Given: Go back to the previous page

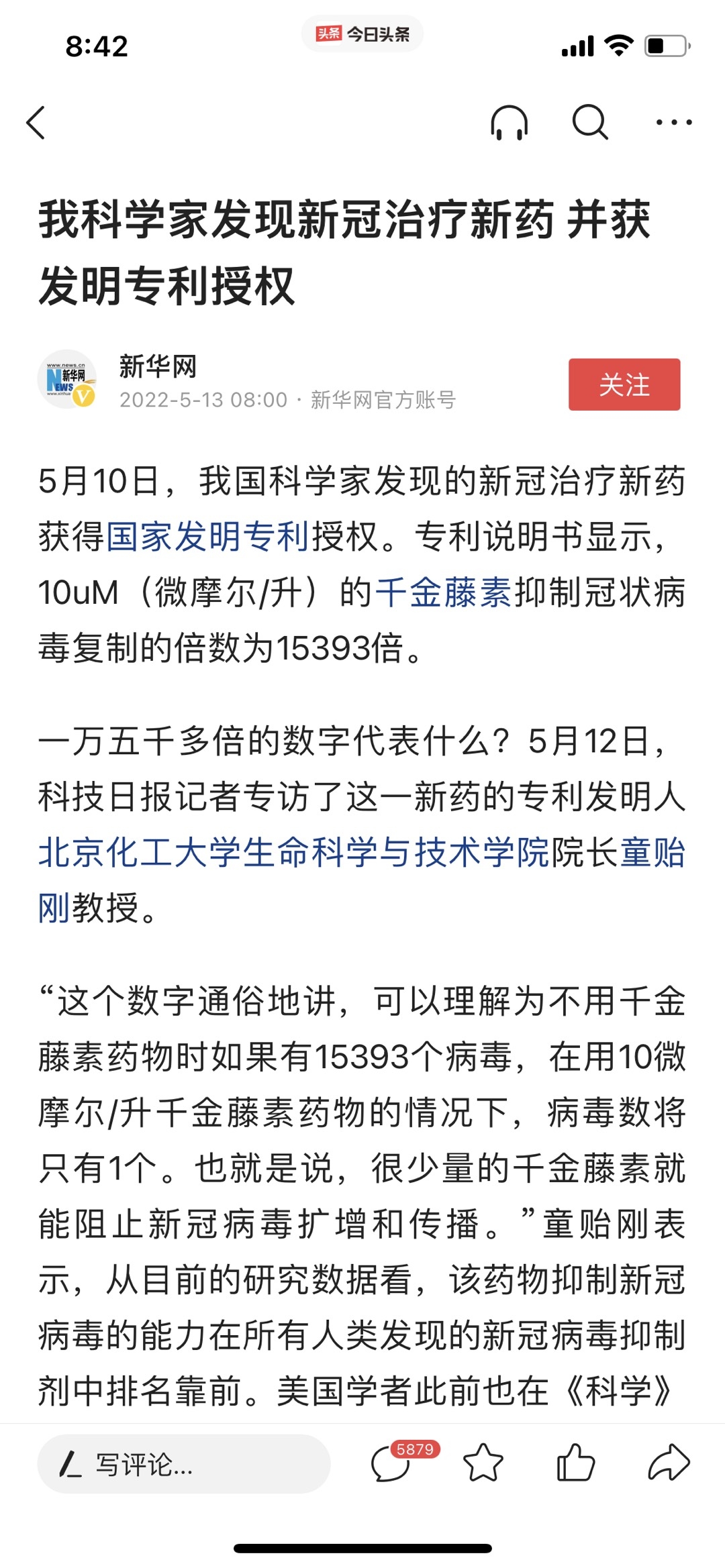Looking at the screenshot, I should coord(36,123).
